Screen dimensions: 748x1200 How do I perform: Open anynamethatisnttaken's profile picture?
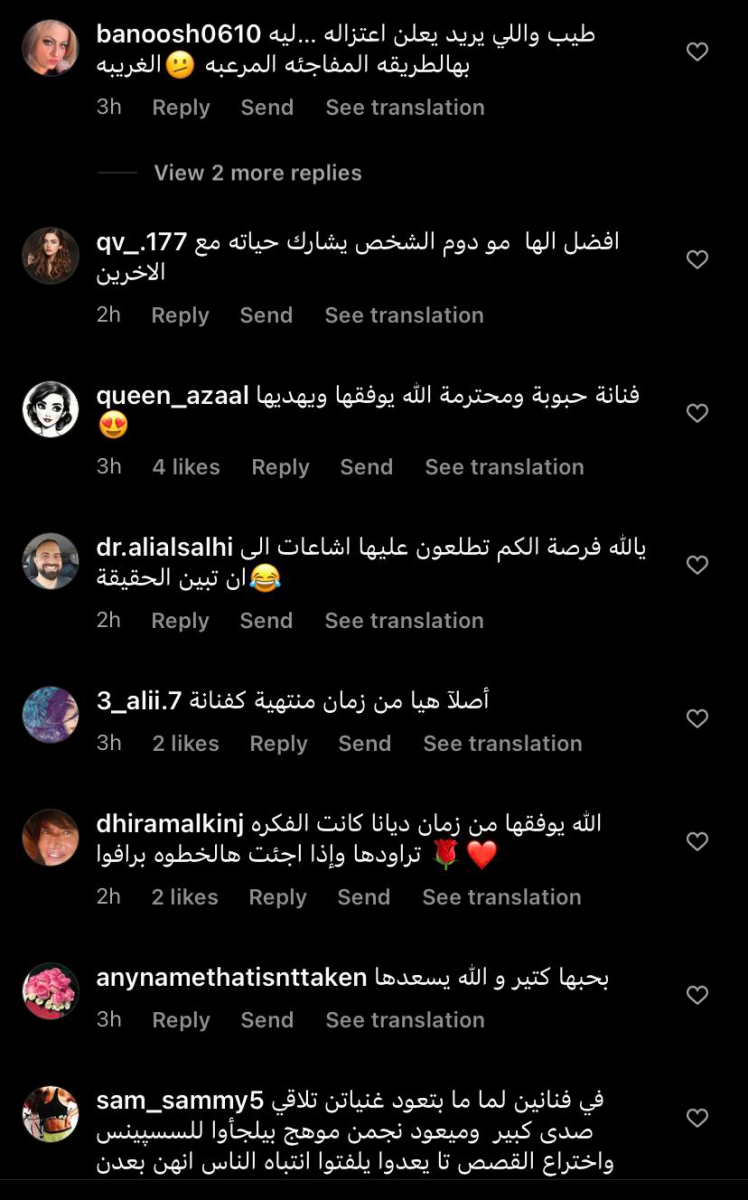tap(50, 991)
